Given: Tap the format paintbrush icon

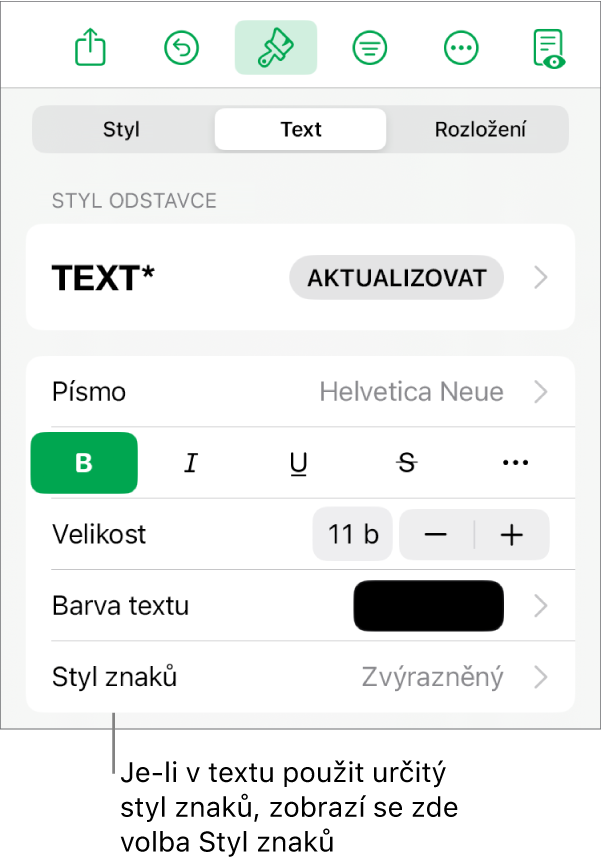Looking at the screenshot, I should pos(275,48).
